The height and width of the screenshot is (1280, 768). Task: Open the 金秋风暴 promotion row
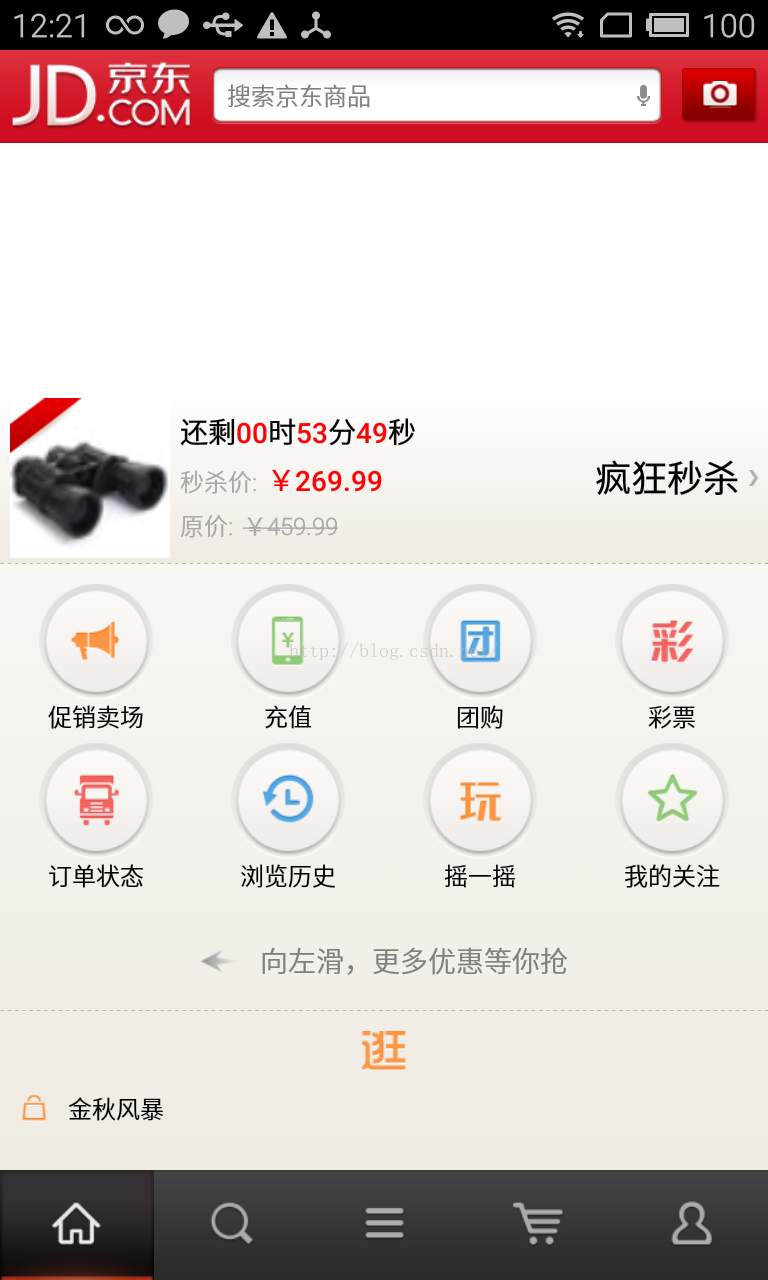click(384, 1109)
